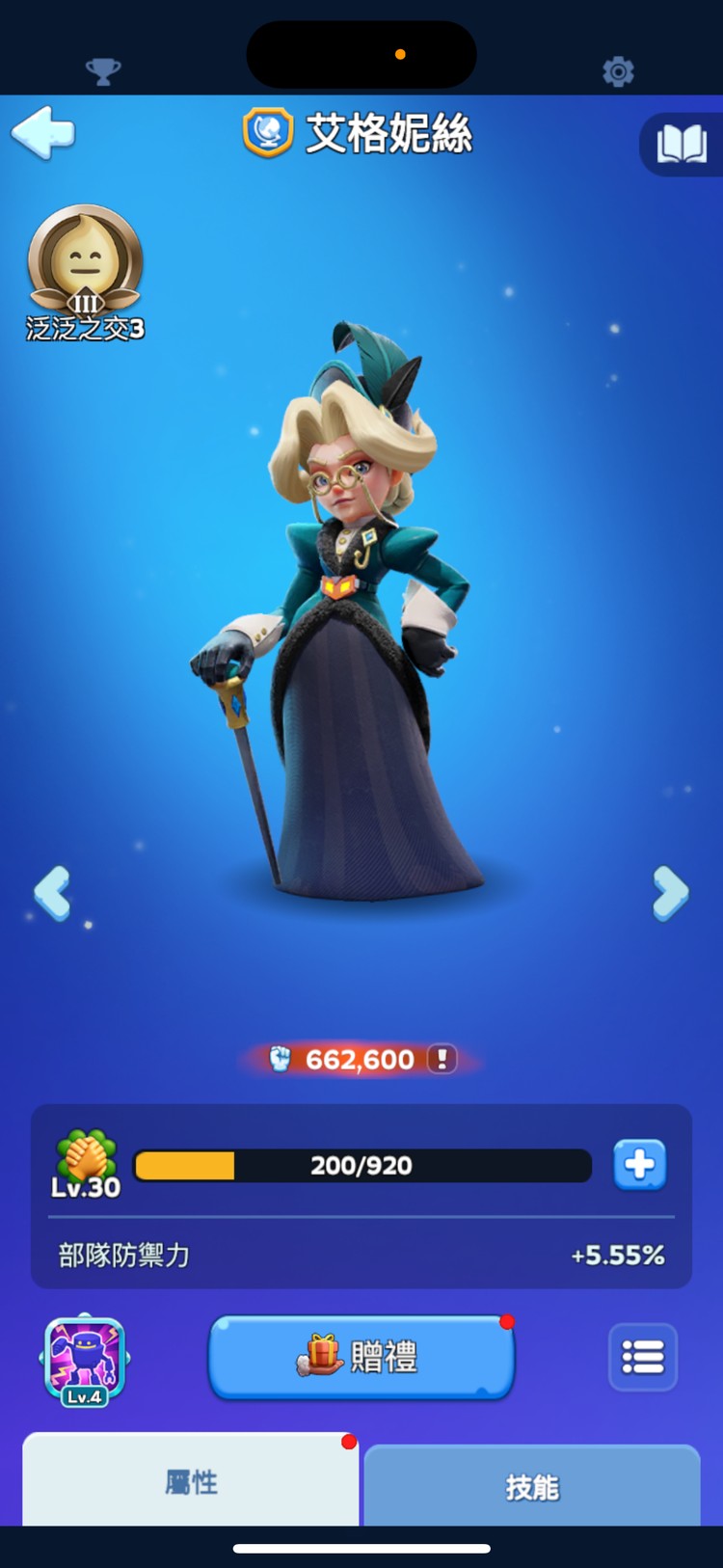
Task: Tap the 贈禮 gift button
Action: [361, 1357]
